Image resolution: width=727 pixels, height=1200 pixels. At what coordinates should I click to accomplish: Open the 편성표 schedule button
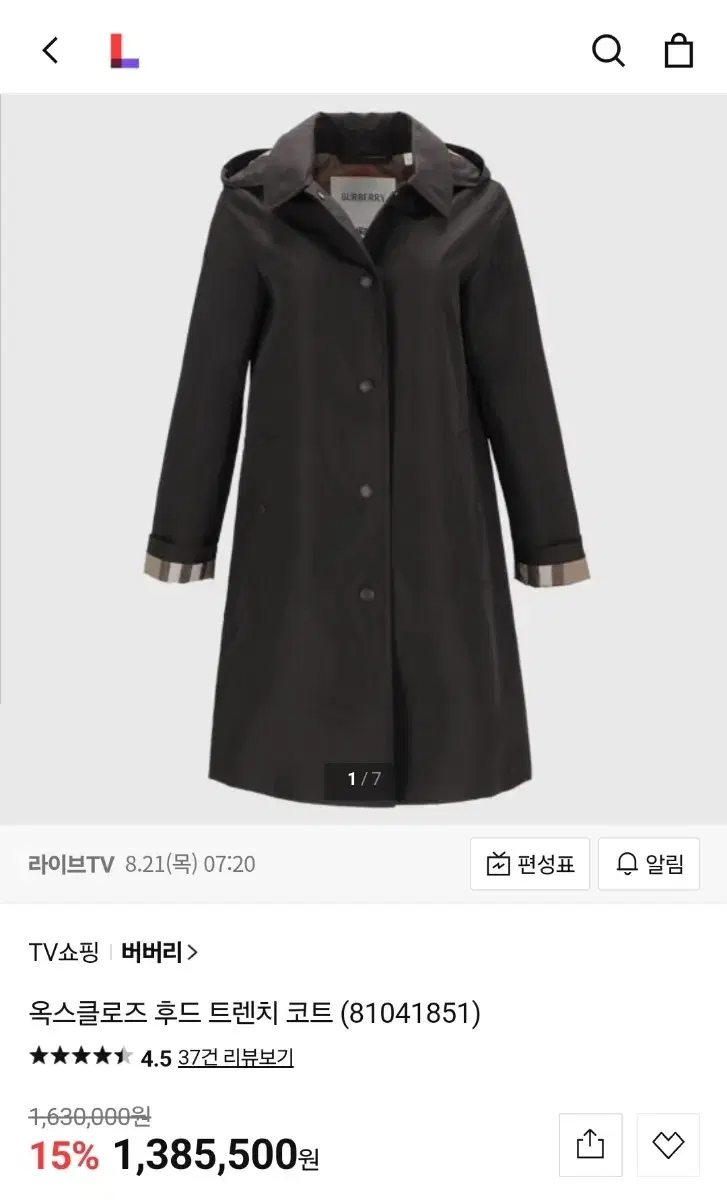(x=529, y=863)
